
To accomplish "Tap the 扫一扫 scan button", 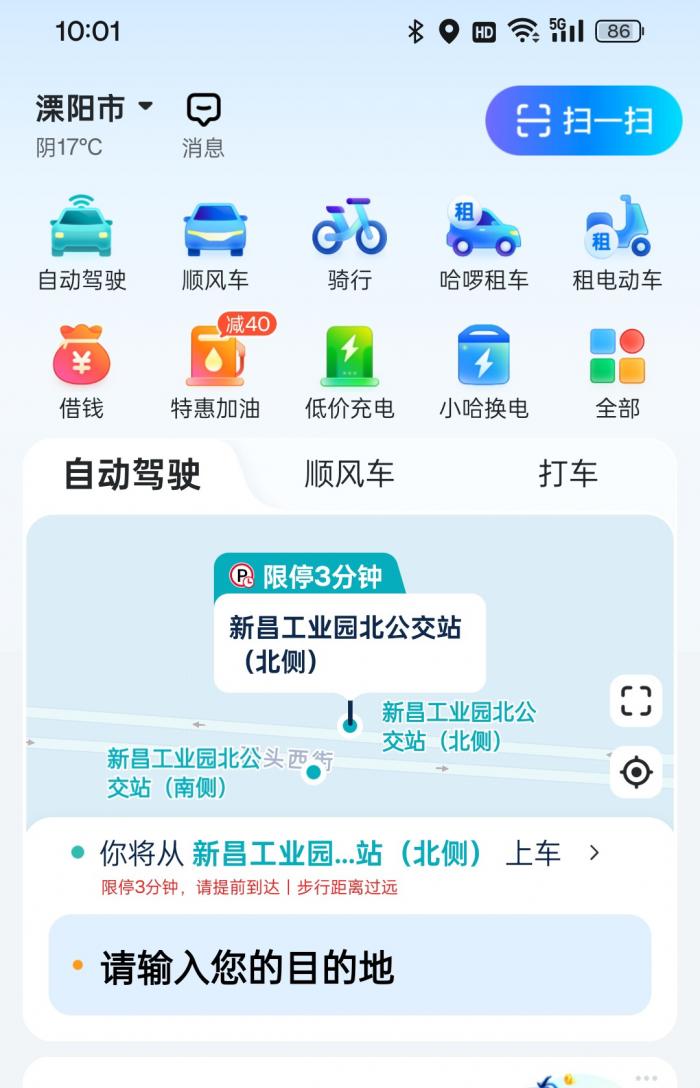I will [x=583, y=121].
